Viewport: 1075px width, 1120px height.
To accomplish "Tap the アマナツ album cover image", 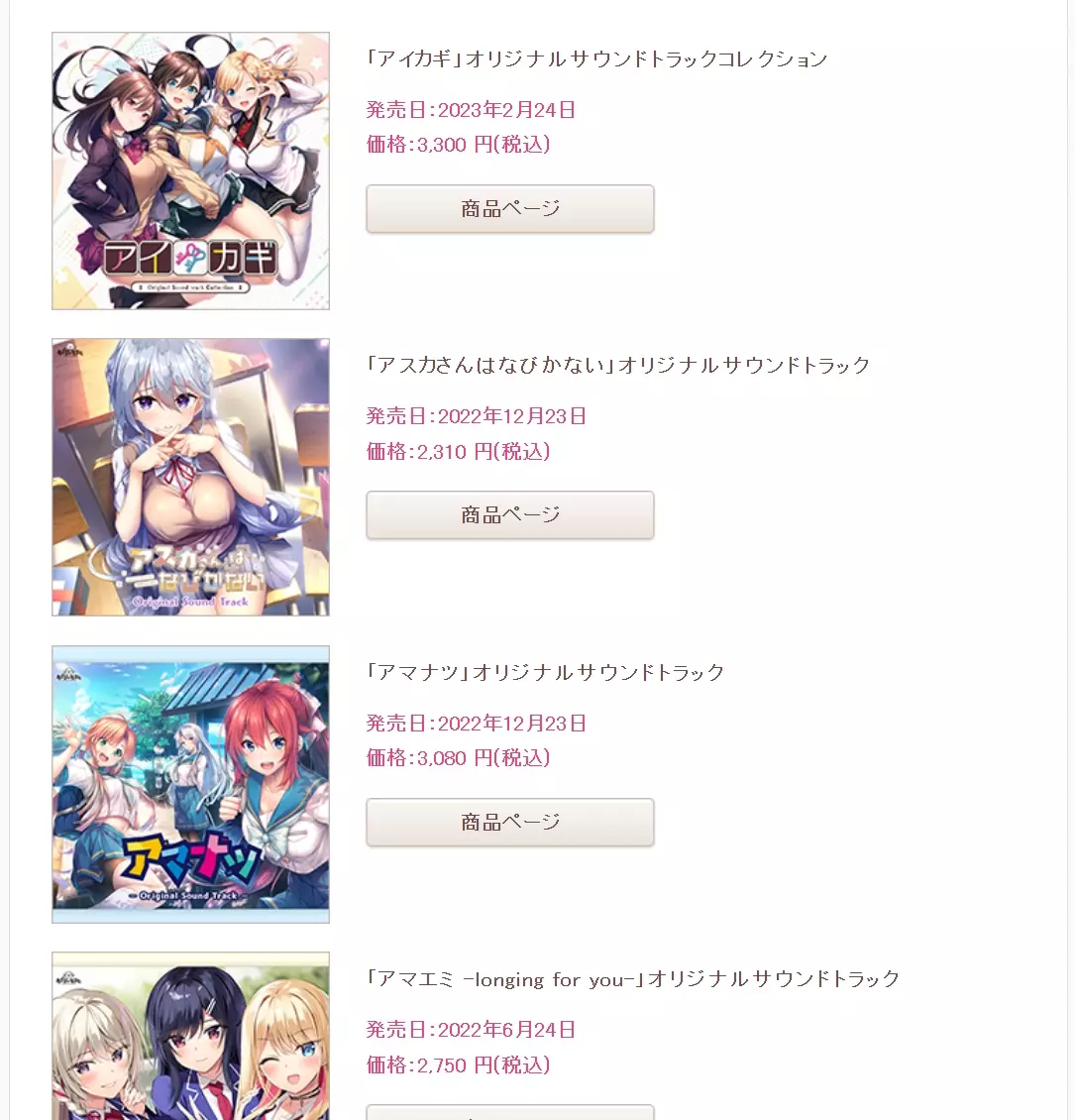I will 190,784.
